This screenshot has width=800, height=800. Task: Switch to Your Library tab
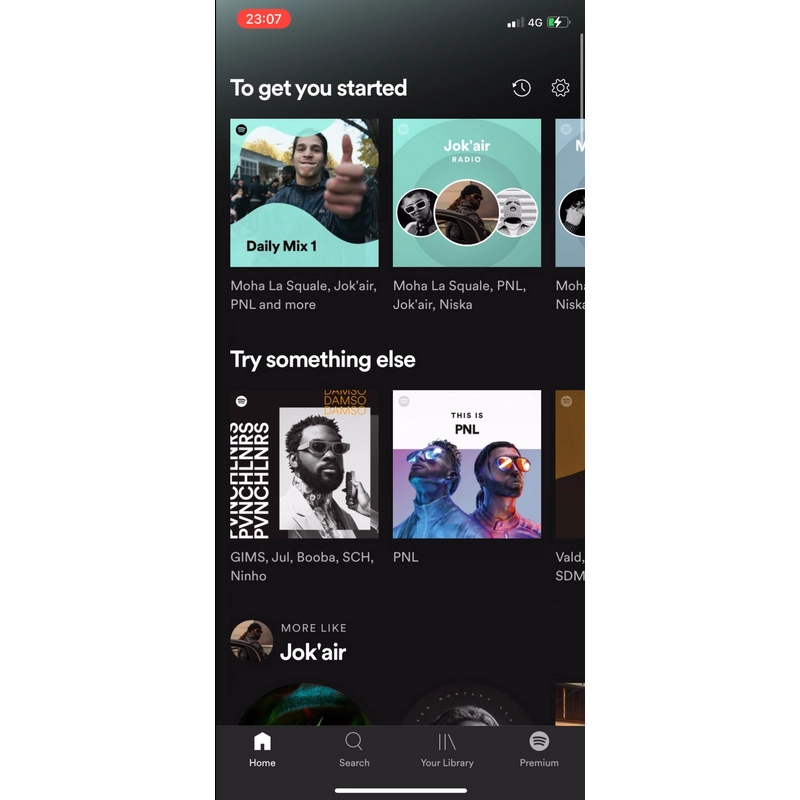pos(447,749)
